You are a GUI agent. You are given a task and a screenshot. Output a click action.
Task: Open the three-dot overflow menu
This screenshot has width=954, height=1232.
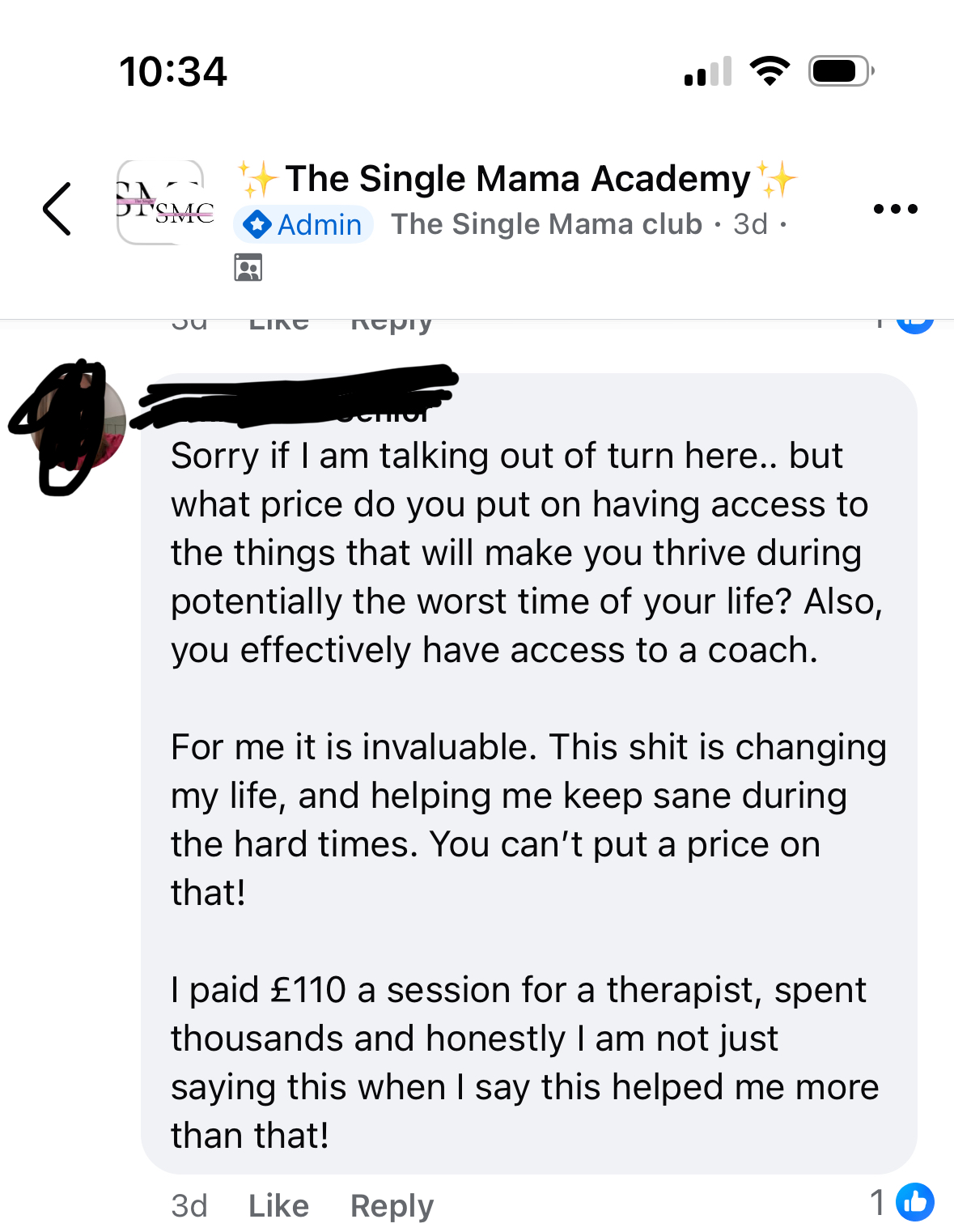point(895,209)
